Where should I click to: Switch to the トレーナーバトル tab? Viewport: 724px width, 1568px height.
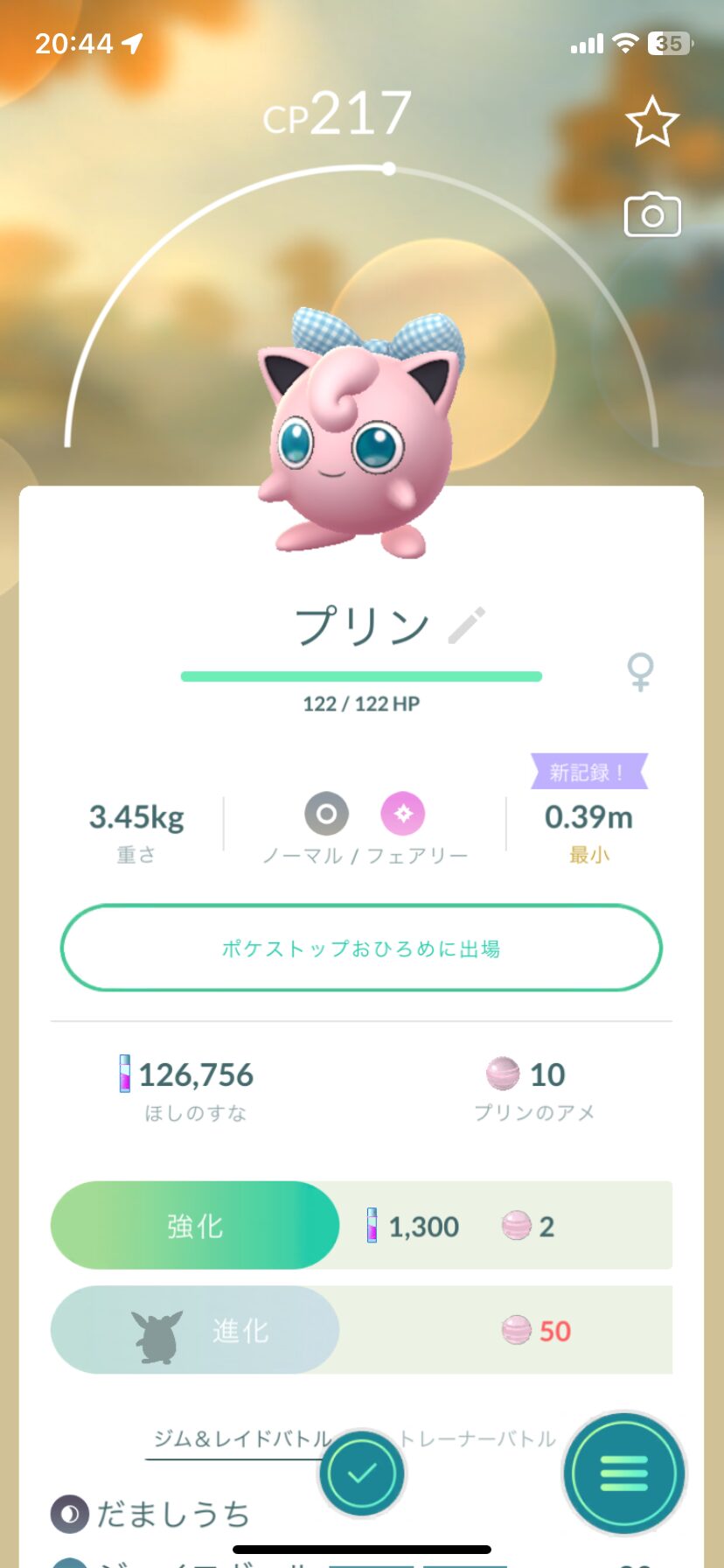click(477, 1438)
